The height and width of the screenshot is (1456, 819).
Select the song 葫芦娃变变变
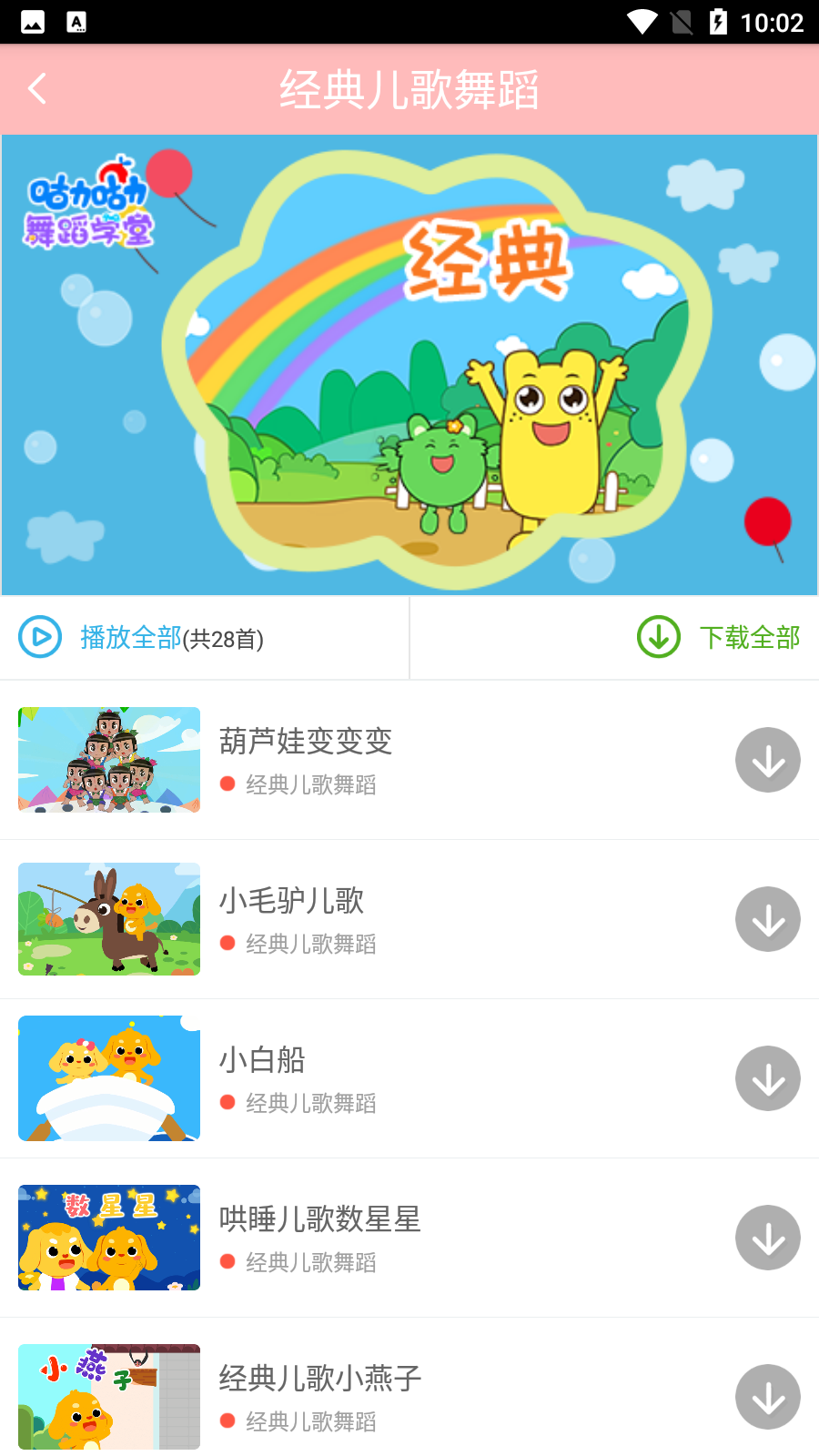click(x=307, y=743)
